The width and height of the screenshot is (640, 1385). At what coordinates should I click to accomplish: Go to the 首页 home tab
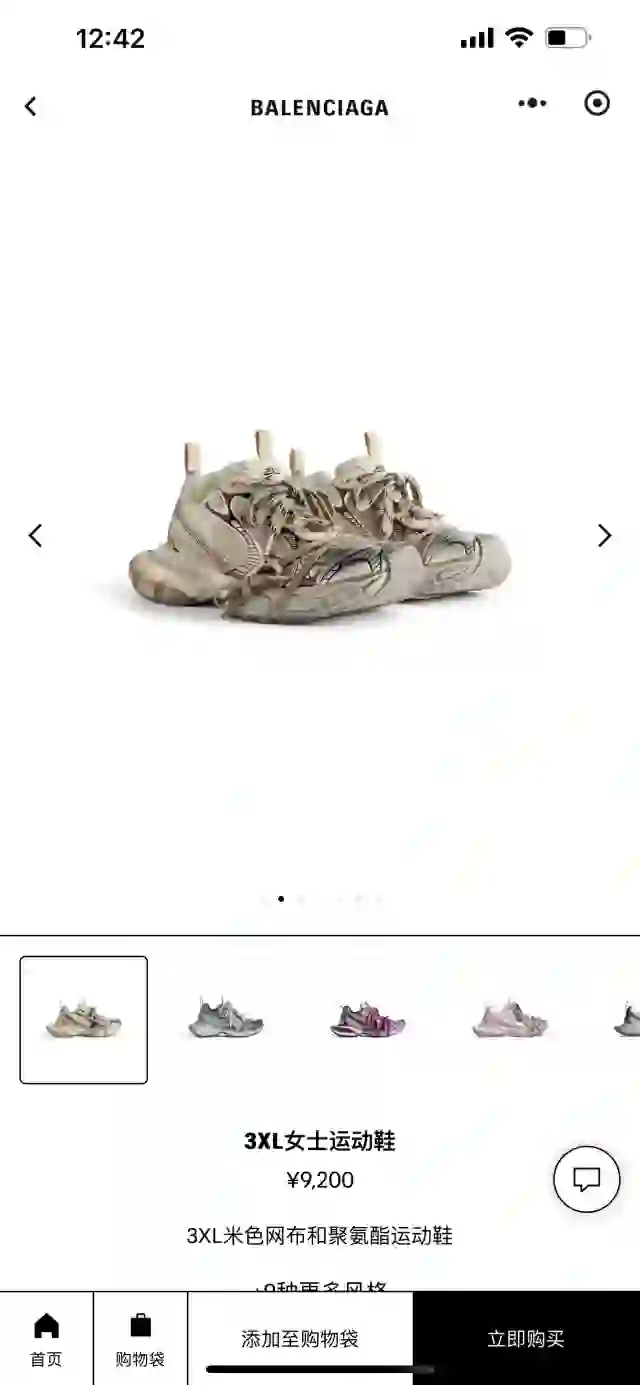tap(46, 1339)
